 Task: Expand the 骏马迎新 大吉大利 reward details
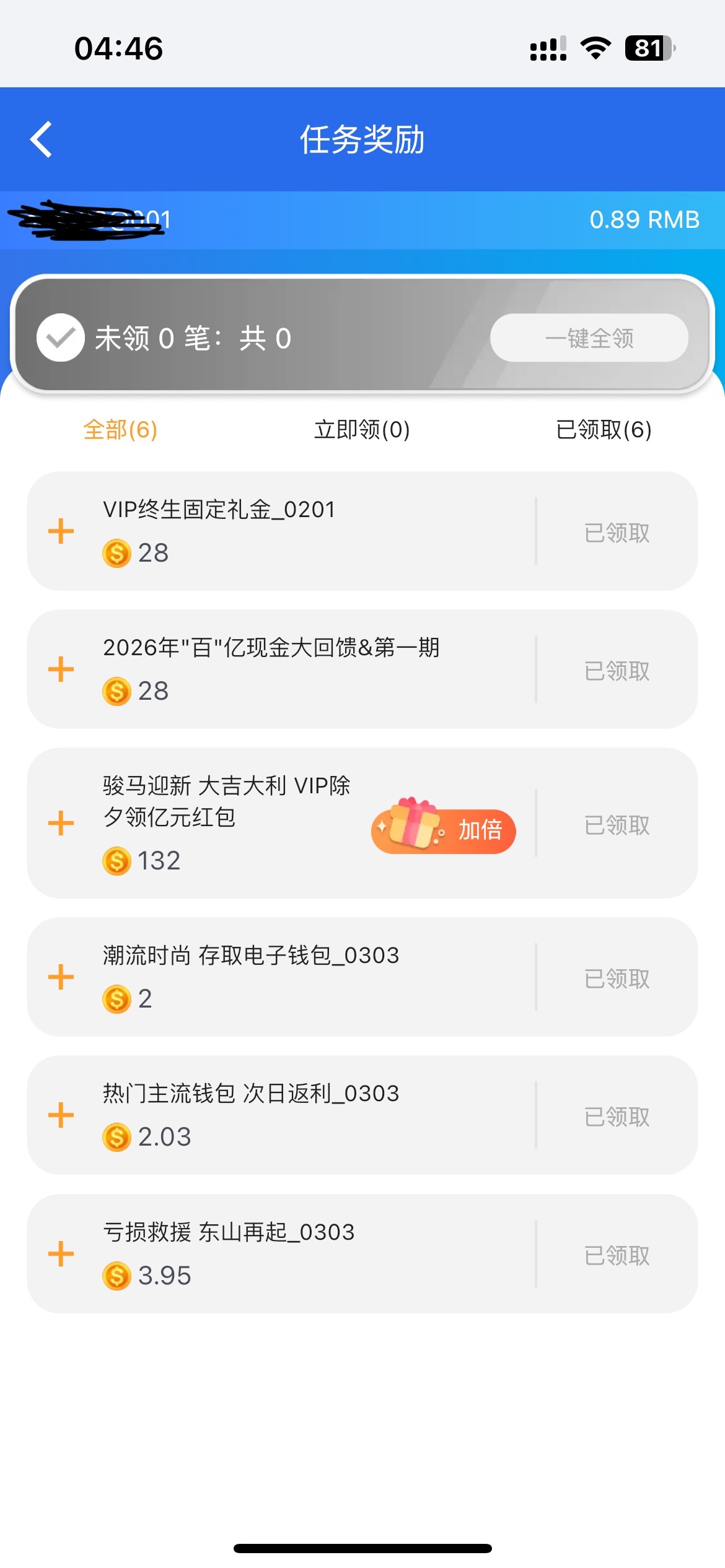[61, 823]
